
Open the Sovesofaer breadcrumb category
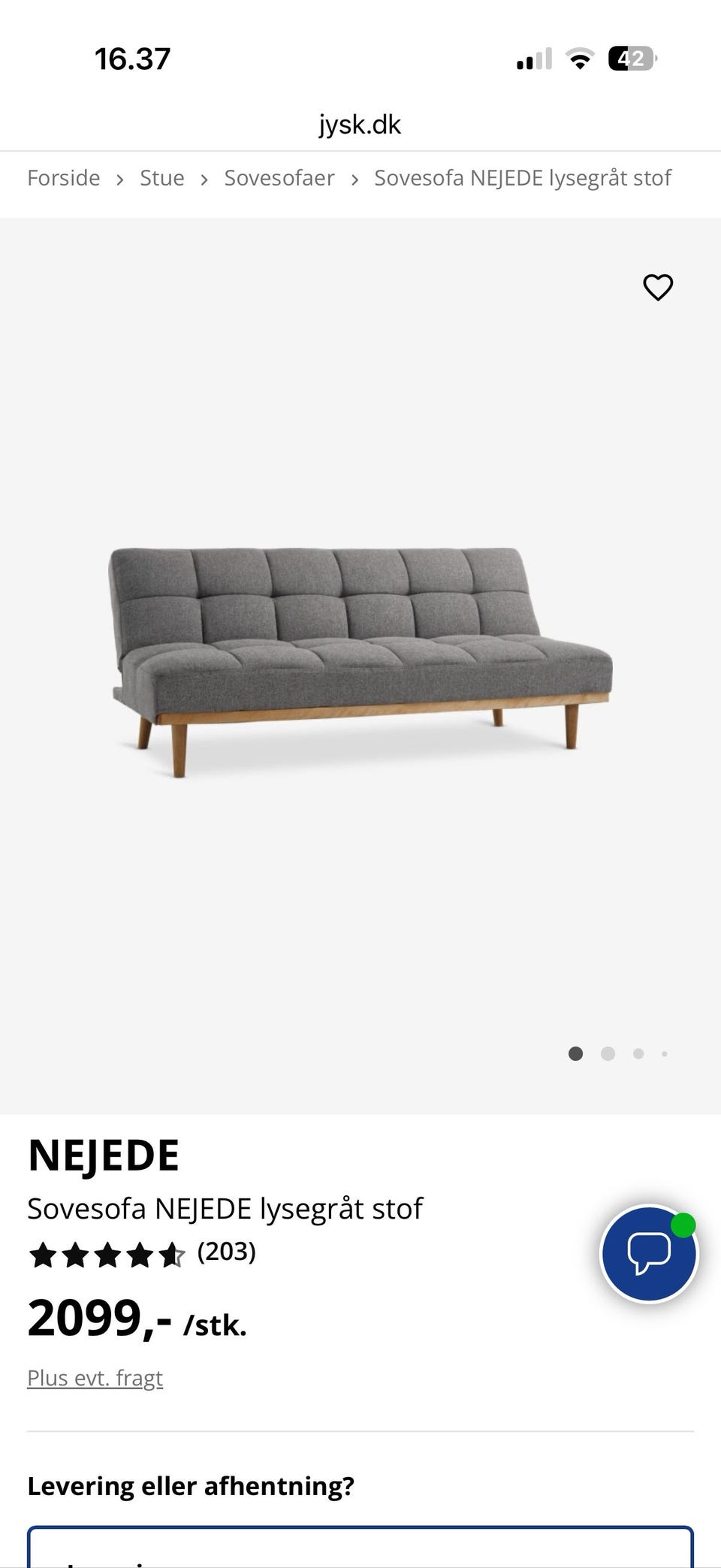(x=279, y=178)
